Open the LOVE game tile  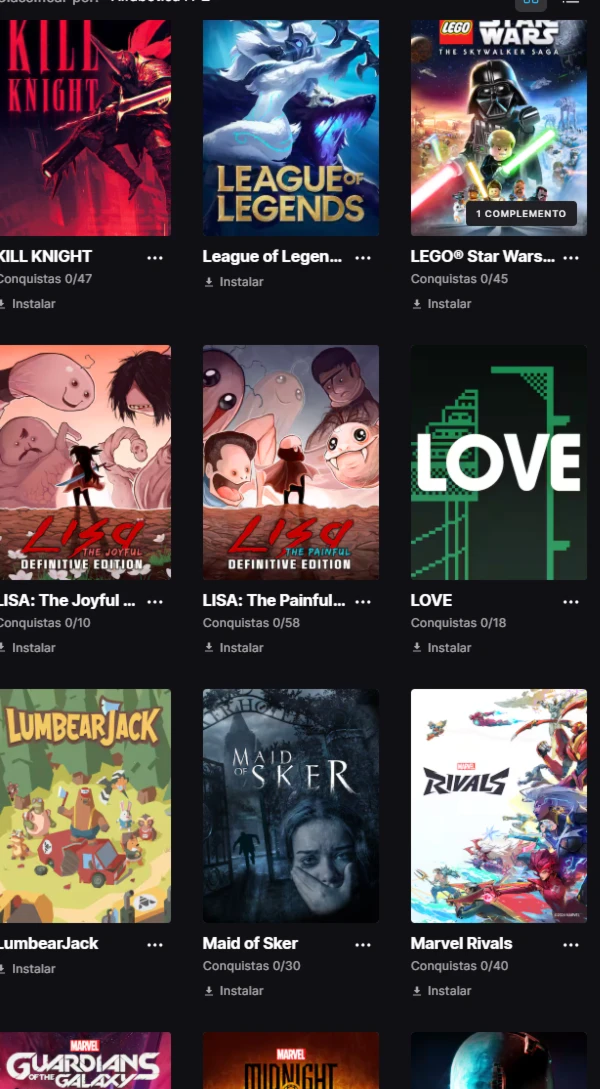[x=498, y=462]
